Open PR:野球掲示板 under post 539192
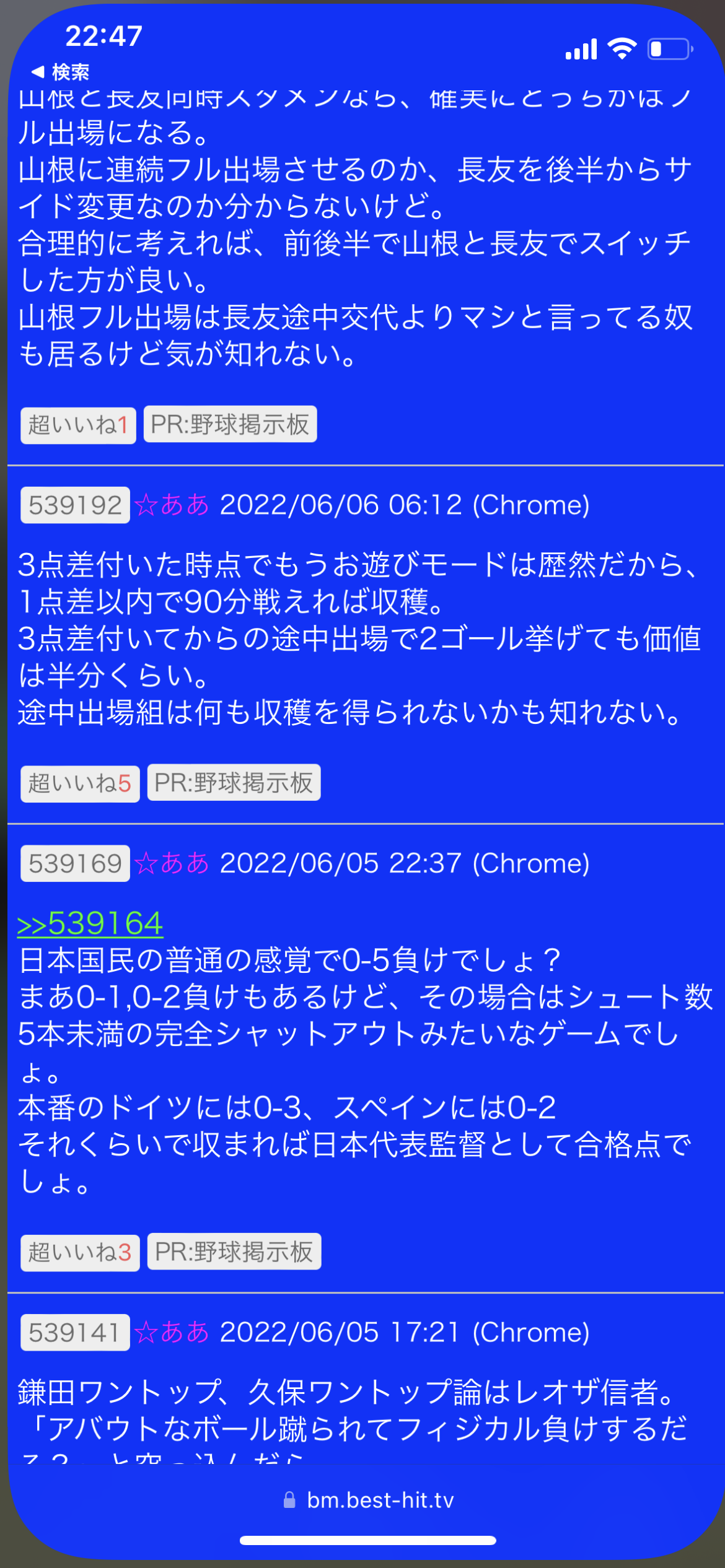The width and height of the screenshot is (725, 1568). point(234,783)
